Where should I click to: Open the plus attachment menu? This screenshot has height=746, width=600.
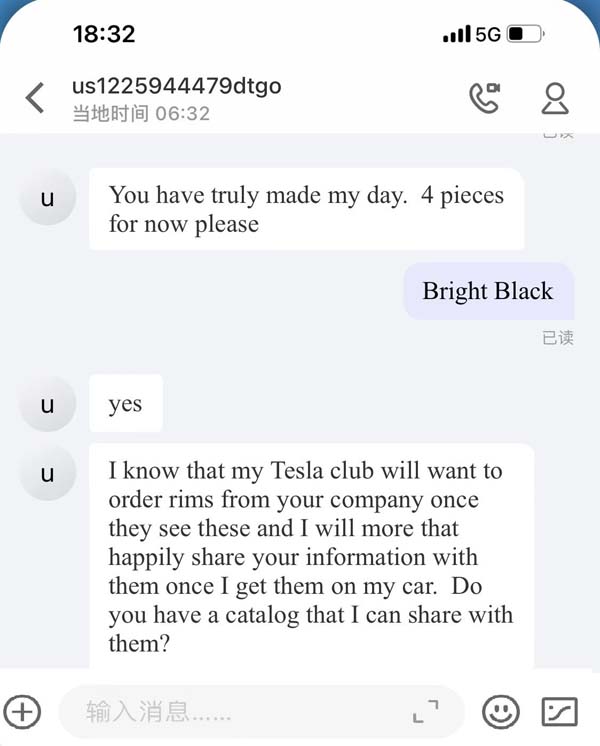23,712
